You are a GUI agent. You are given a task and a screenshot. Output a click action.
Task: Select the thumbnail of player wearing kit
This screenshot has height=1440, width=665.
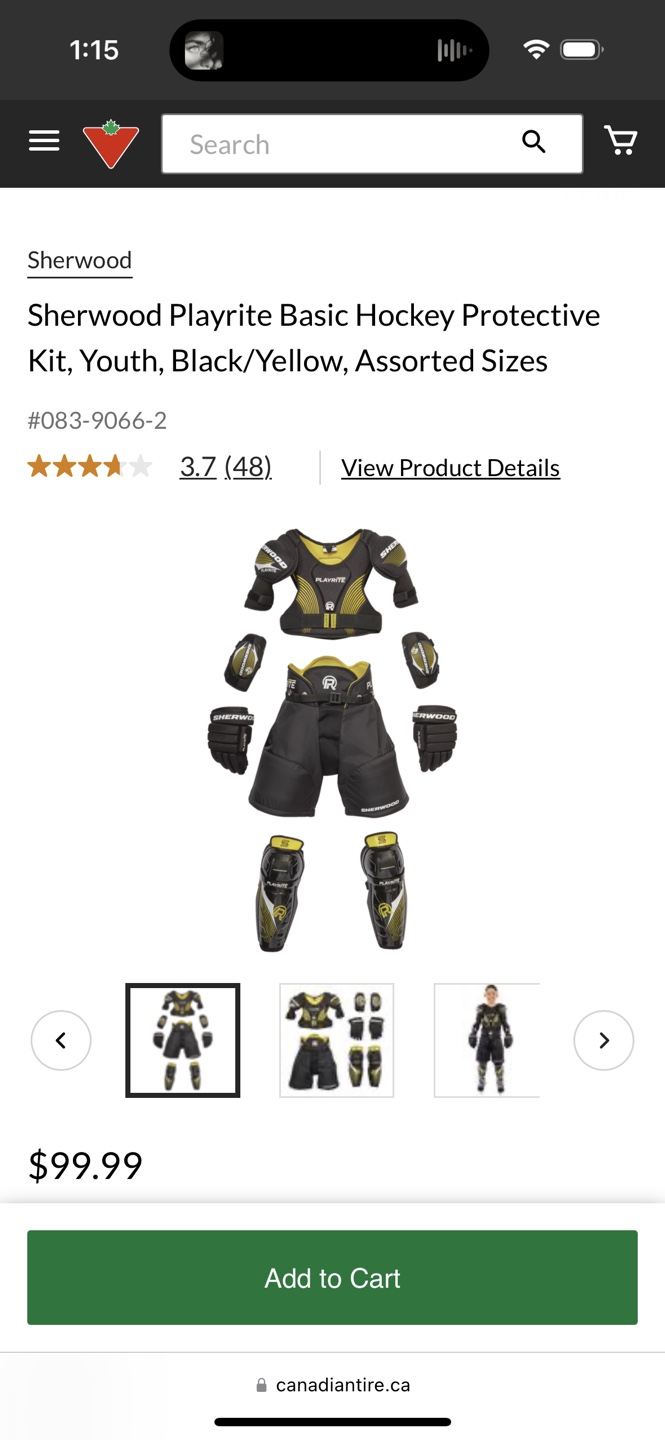tap(487, 1040)
